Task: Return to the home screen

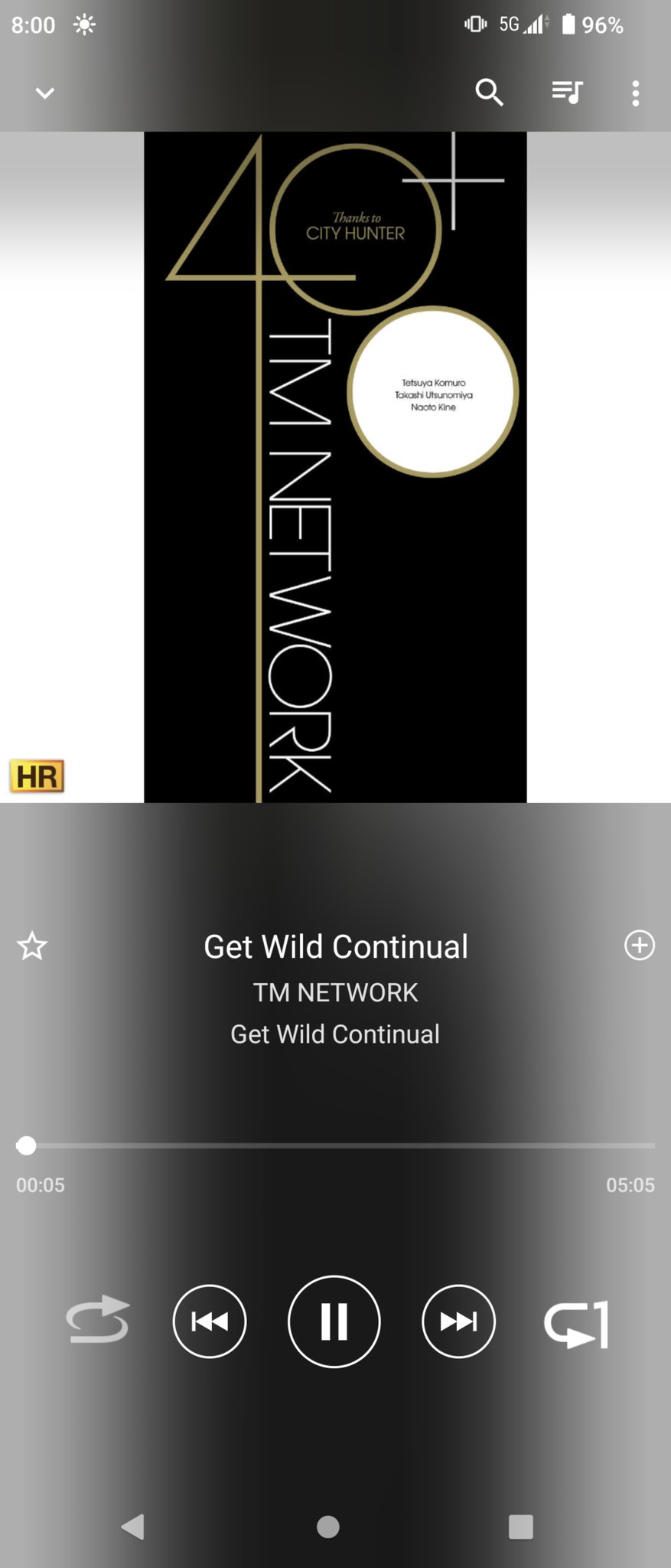Action: [x=328, y=1527]
